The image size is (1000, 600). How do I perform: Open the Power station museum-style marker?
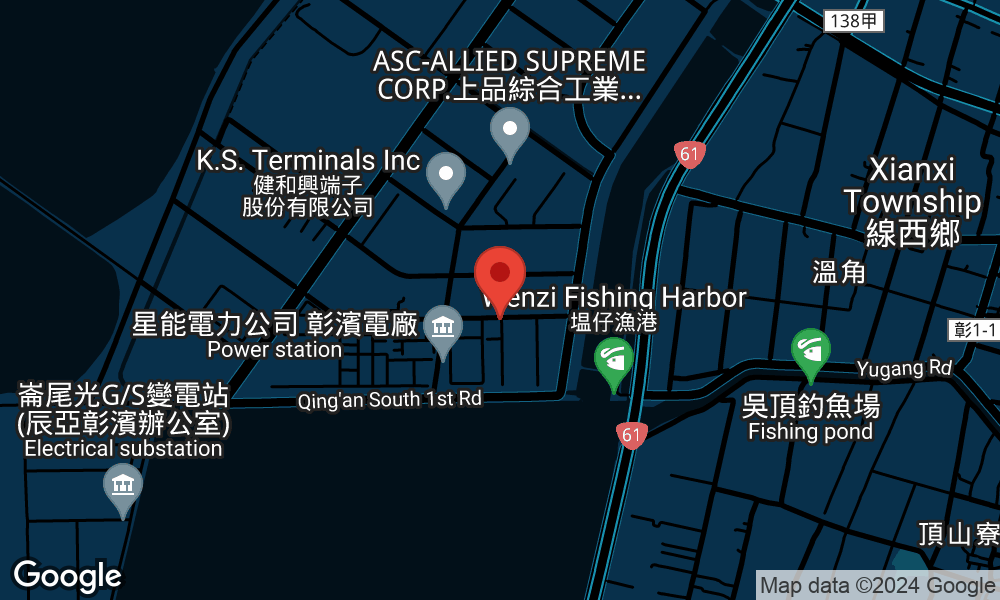[x=442, y=327]
